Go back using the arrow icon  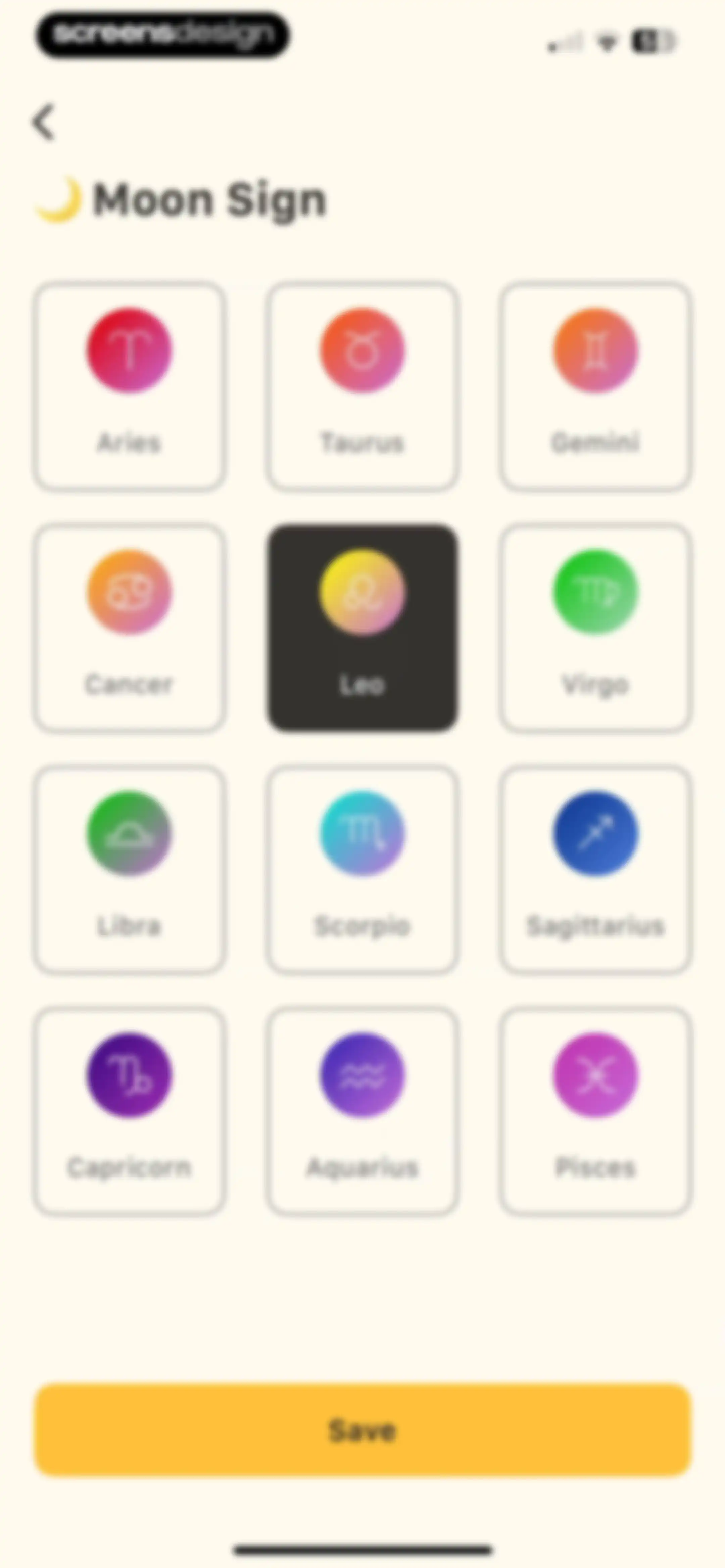click(x=44, y=122)
